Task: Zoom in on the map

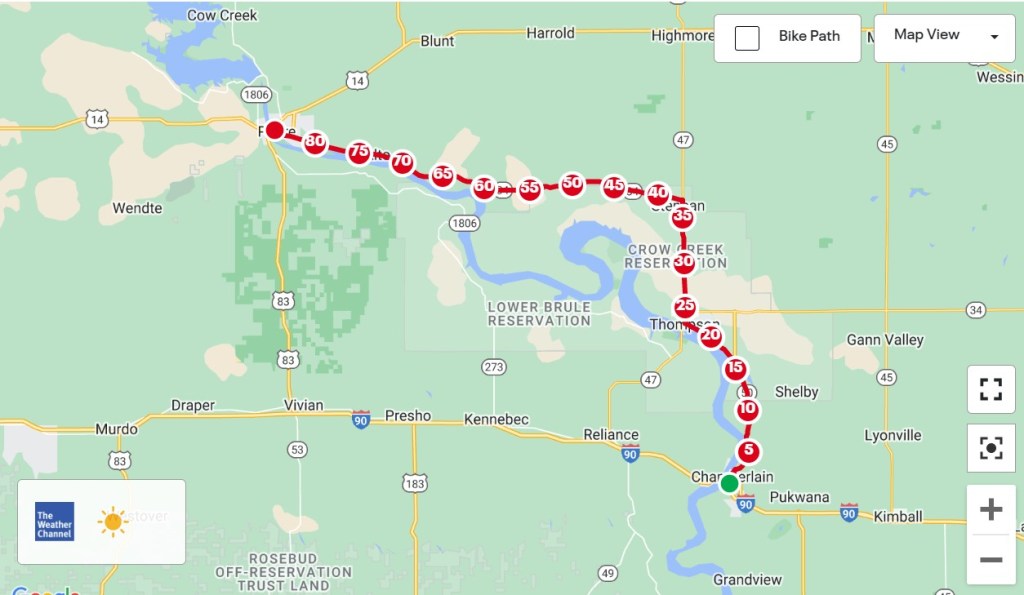Action: 990,510
